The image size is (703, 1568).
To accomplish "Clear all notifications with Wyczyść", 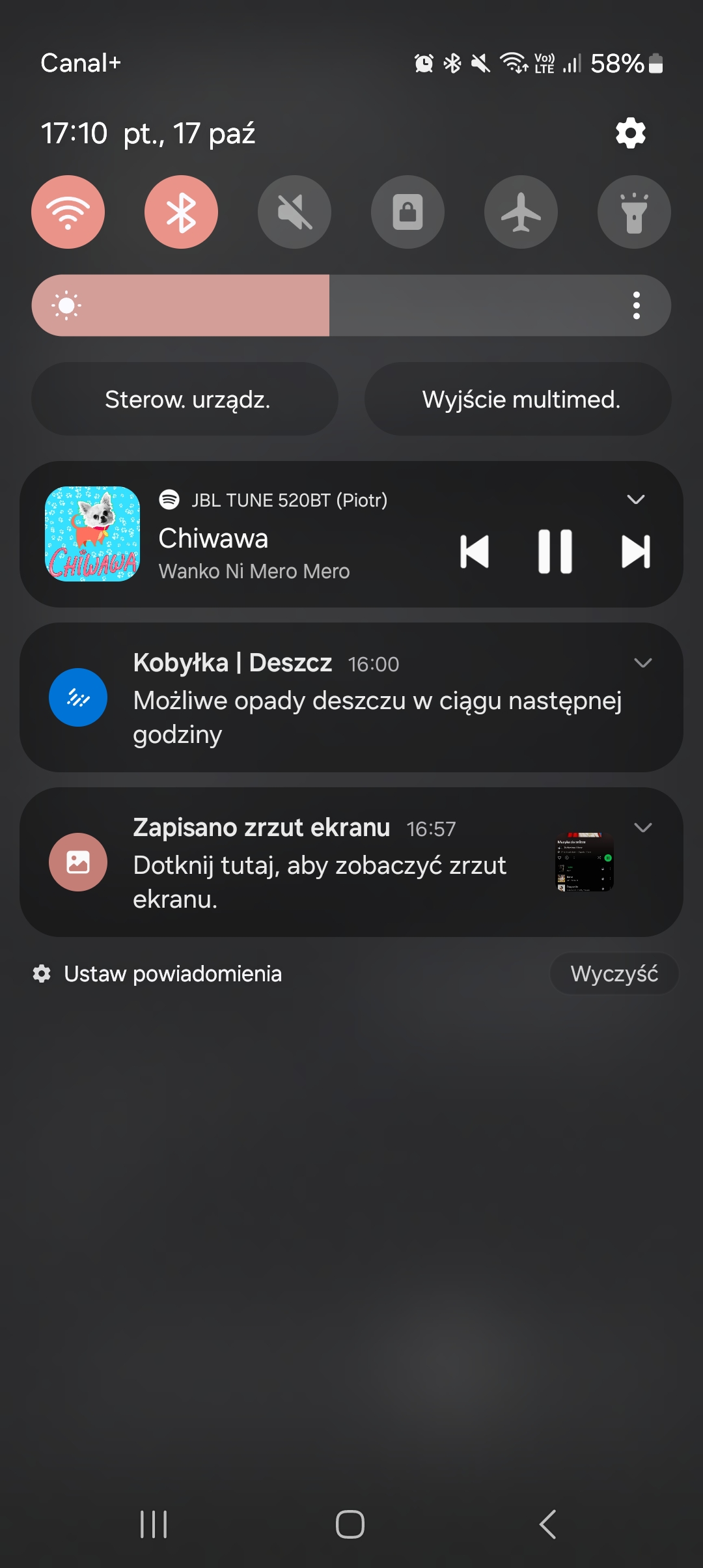I will [614, 974].
